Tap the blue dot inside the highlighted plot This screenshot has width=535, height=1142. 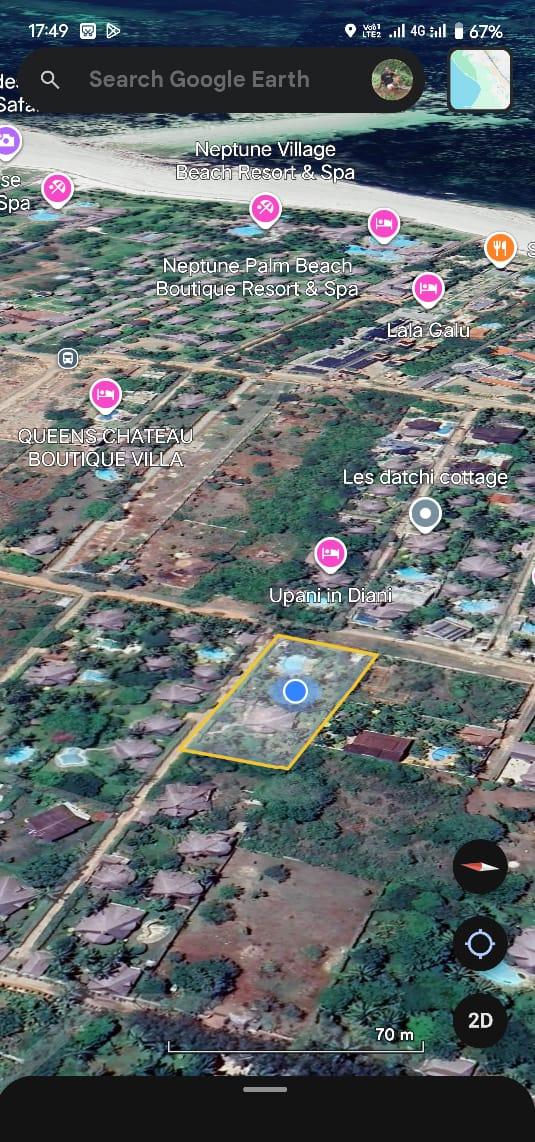[x=294, y=691]
